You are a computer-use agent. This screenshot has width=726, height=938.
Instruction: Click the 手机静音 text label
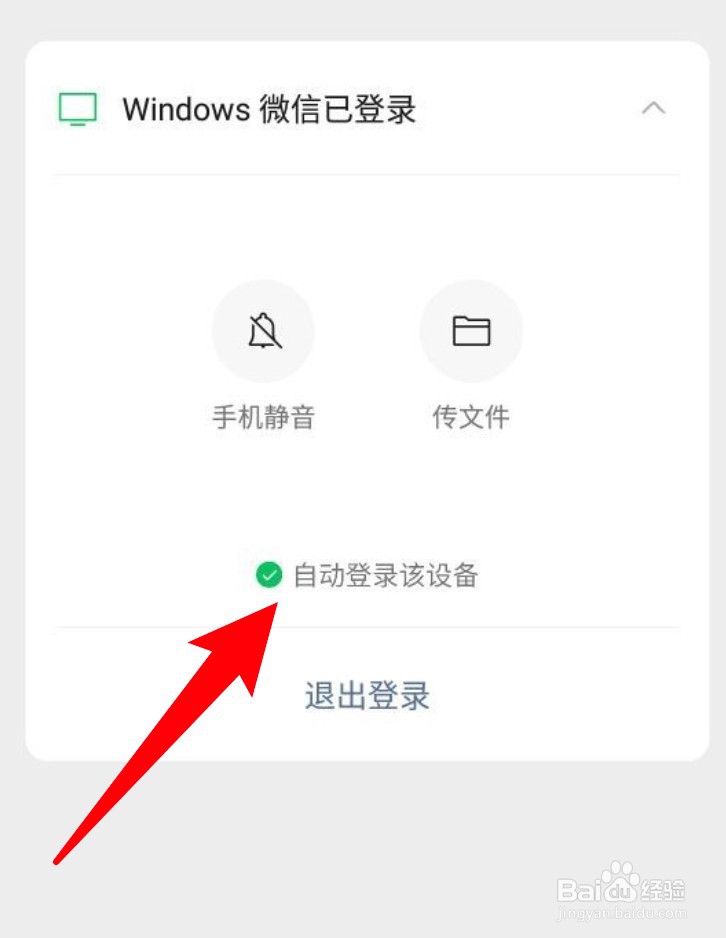(263, 418)
